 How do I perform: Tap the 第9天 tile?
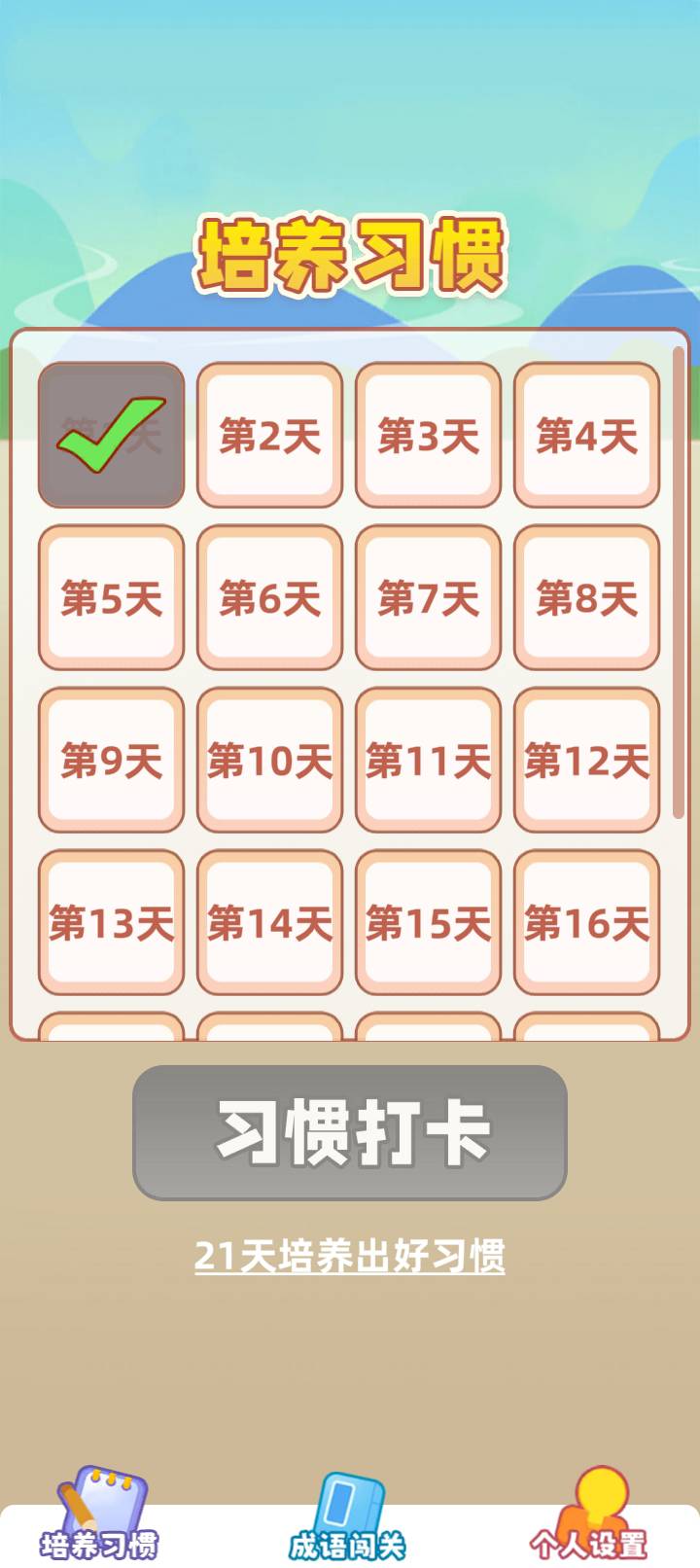(x=111, y=760)
